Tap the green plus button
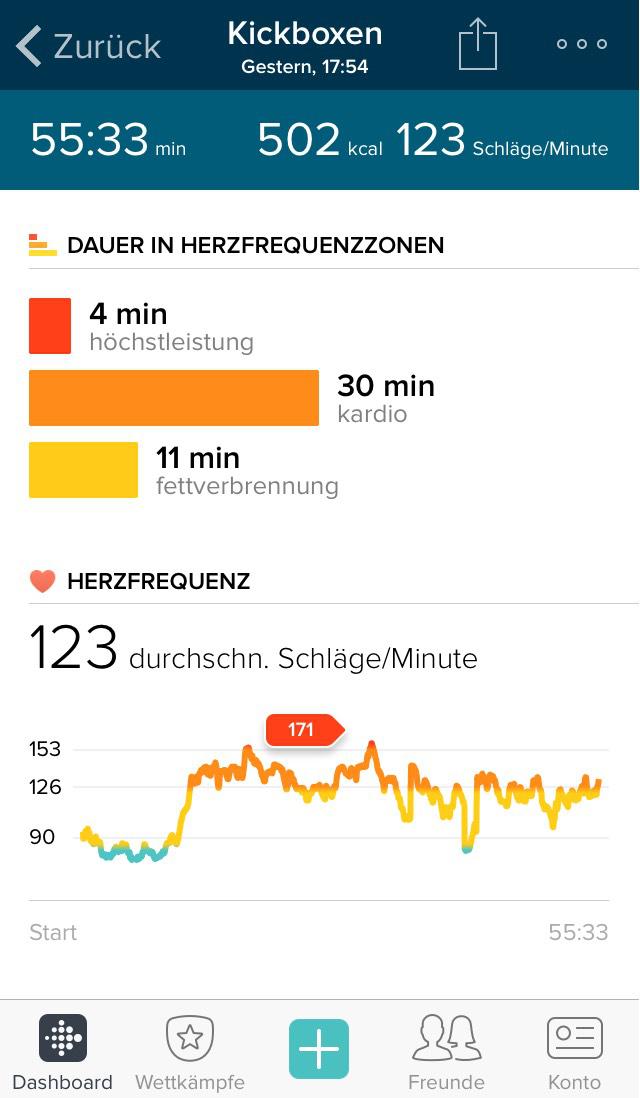The width and height of the screenshot is (640, 1098). pyautogui.click(x=319, y=1049)
